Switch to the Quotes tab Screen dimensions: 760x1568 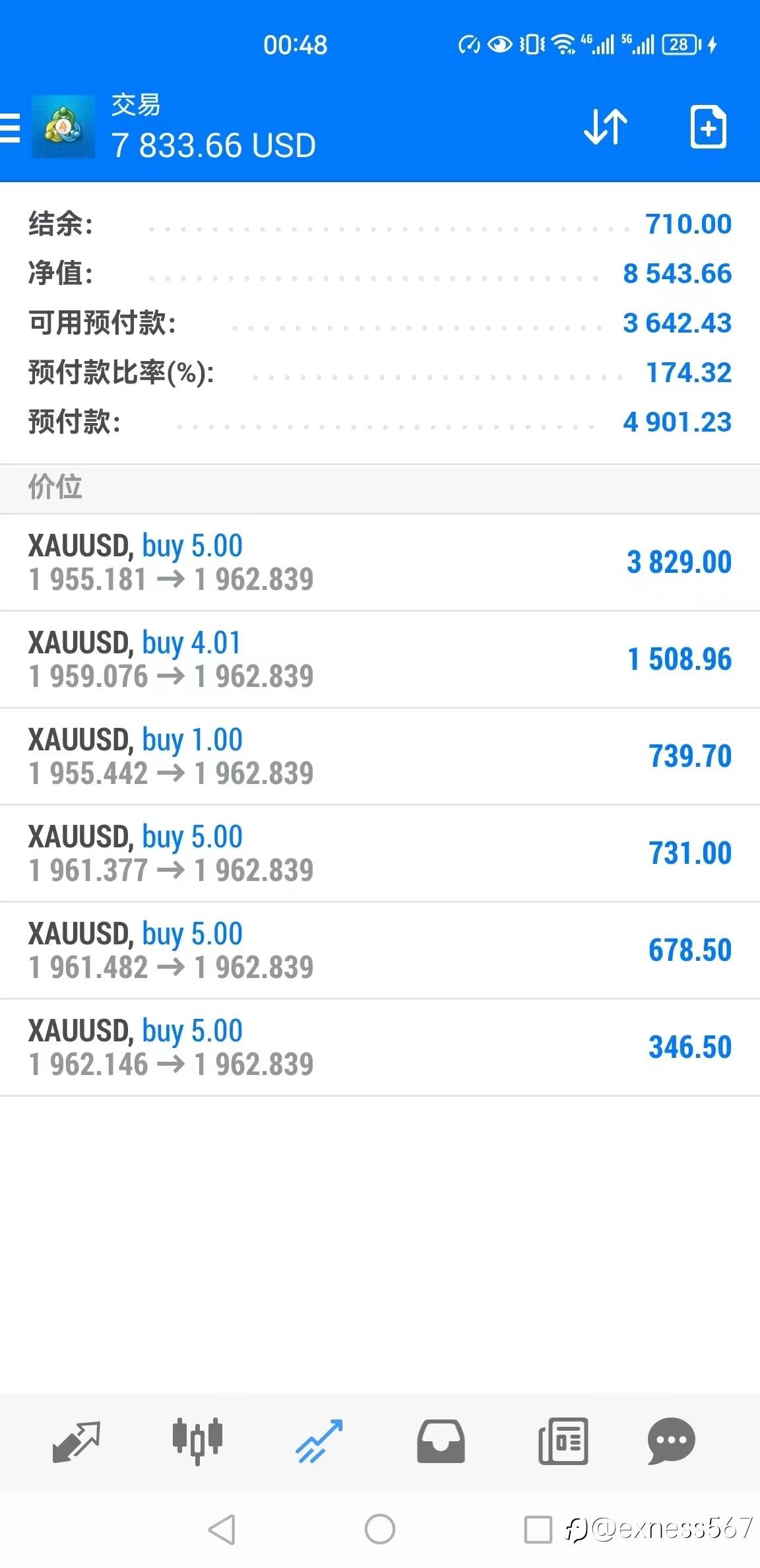[x=76, y=1442]
